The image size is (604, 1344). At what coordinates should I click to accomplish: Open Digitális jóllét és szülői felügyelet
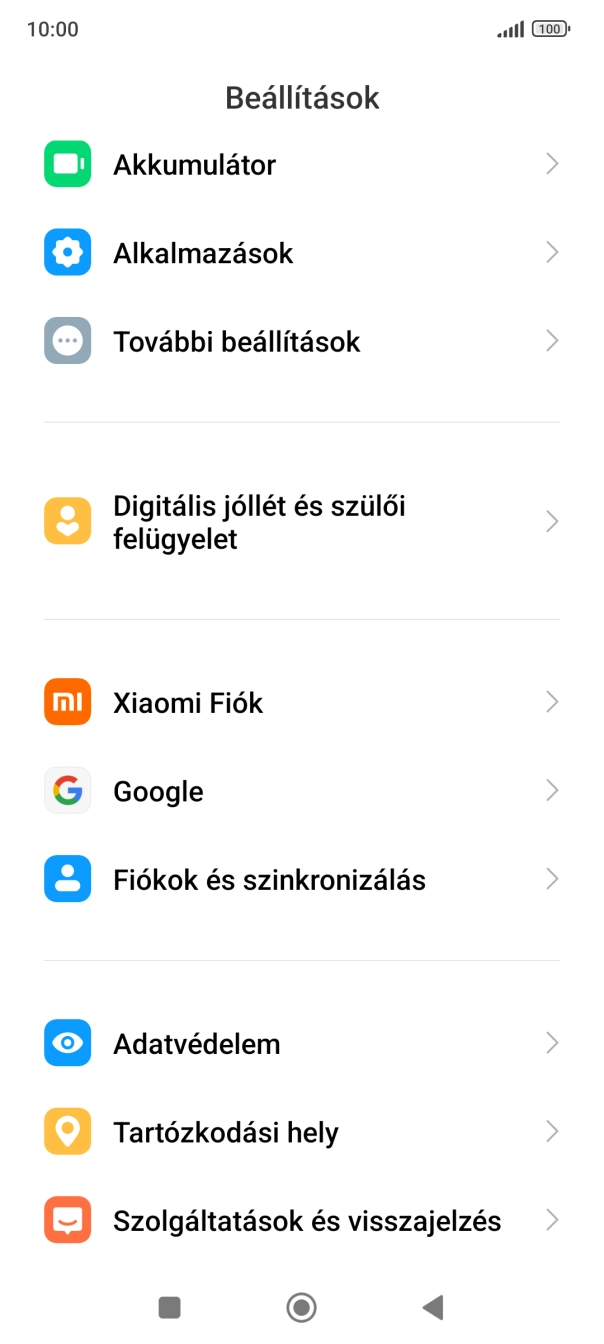click(300, 522)
